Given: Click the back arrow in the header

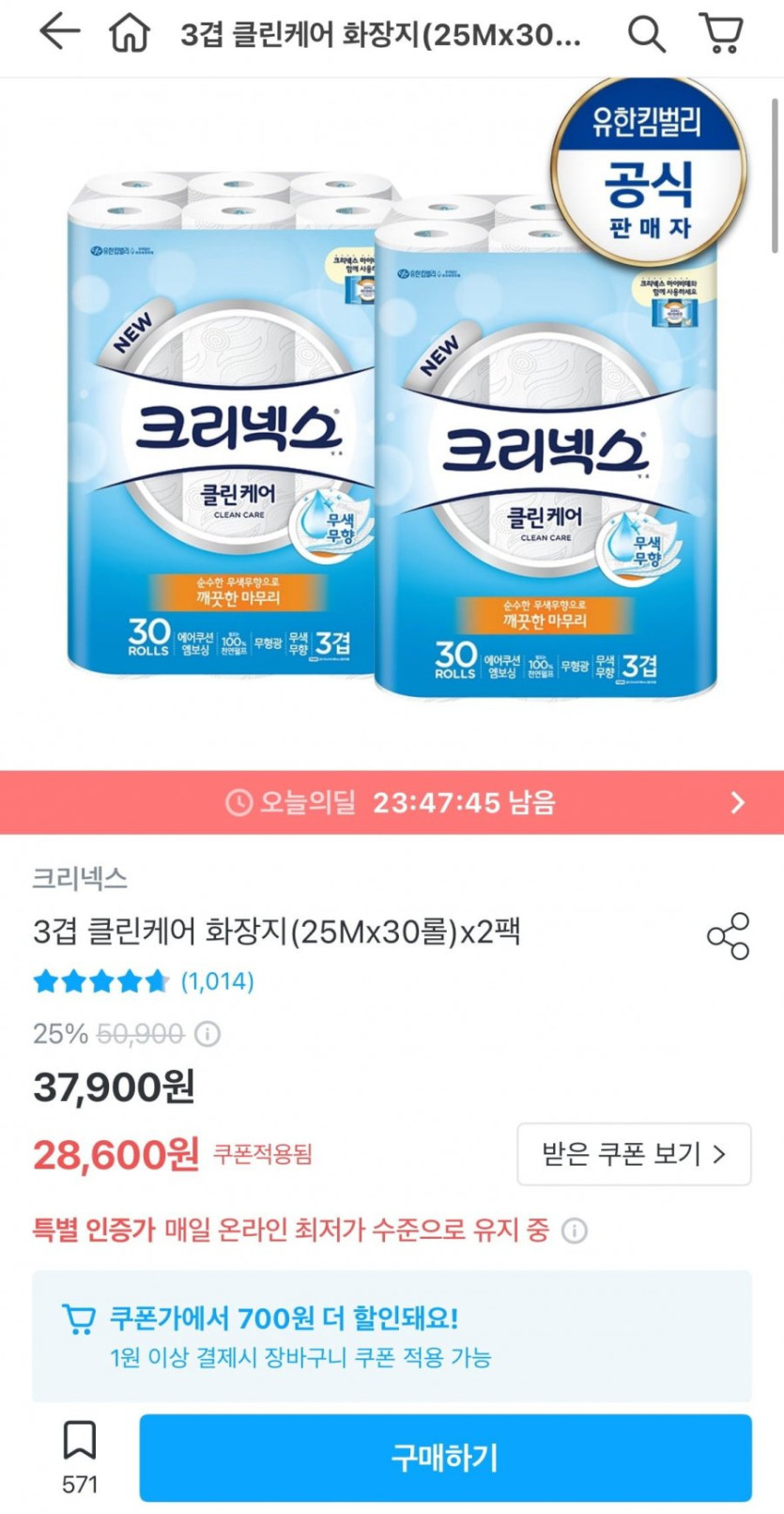Looking at the screenshot, I should click(x=58, y=34).
